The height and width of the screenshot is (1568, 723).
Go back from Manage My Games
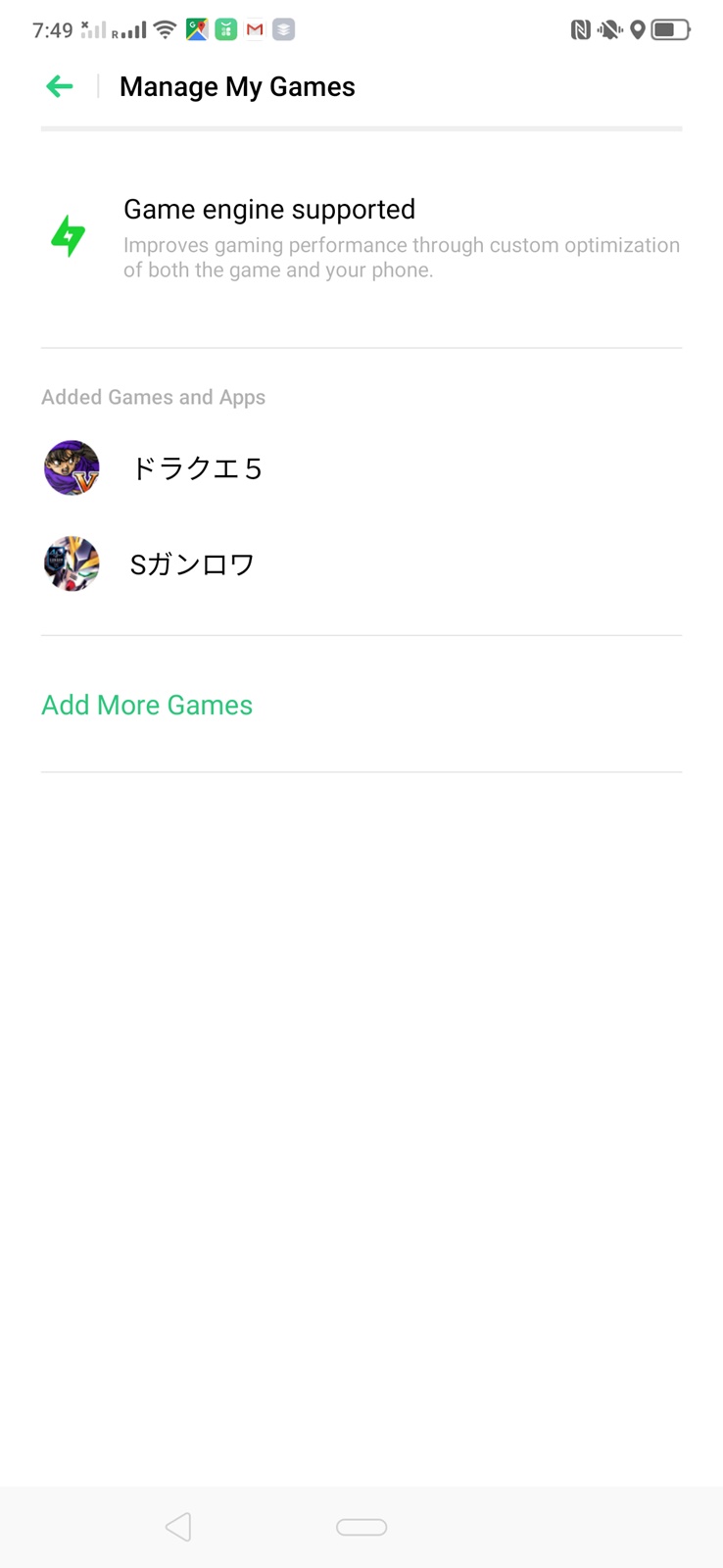(60, 87)
